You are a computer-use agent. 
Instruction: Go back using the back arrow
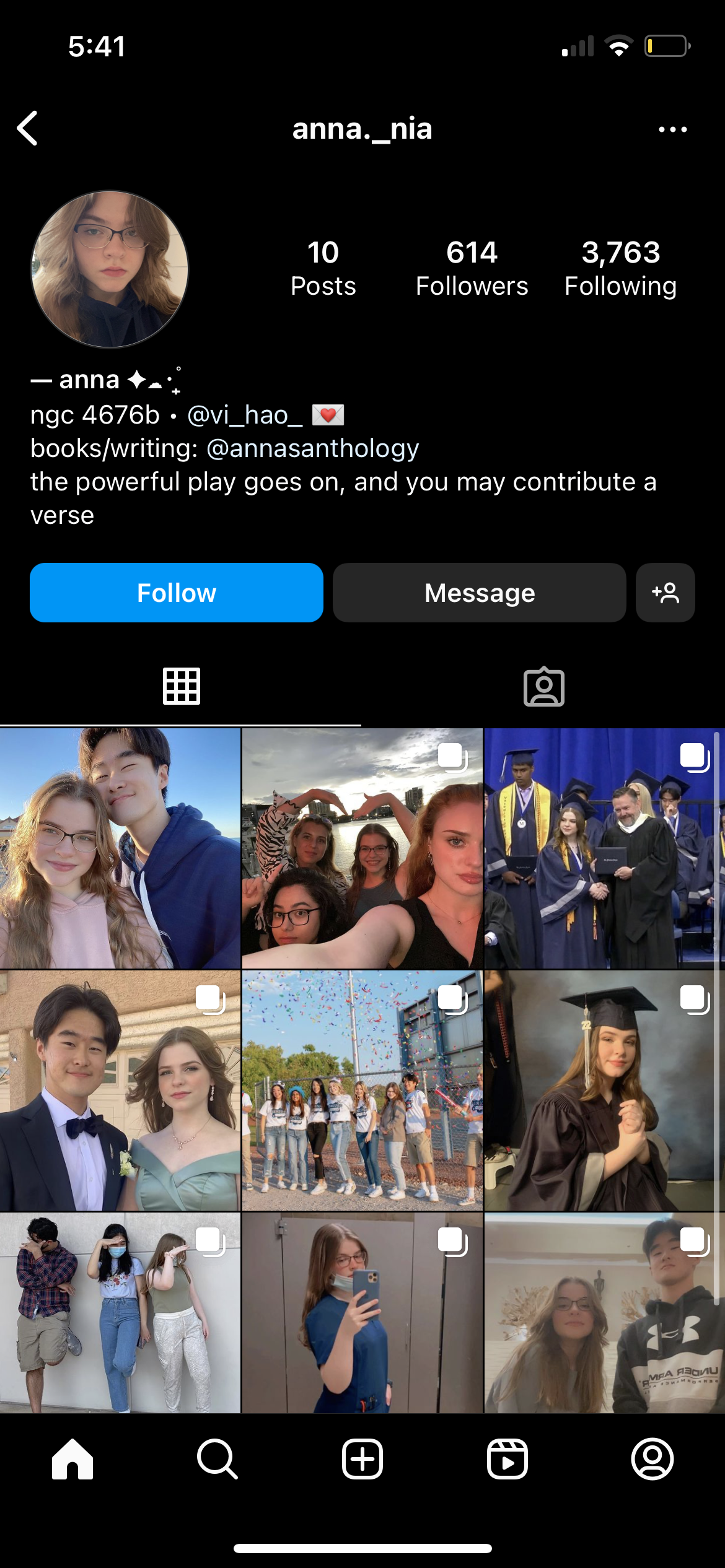[x=28, y=129]
